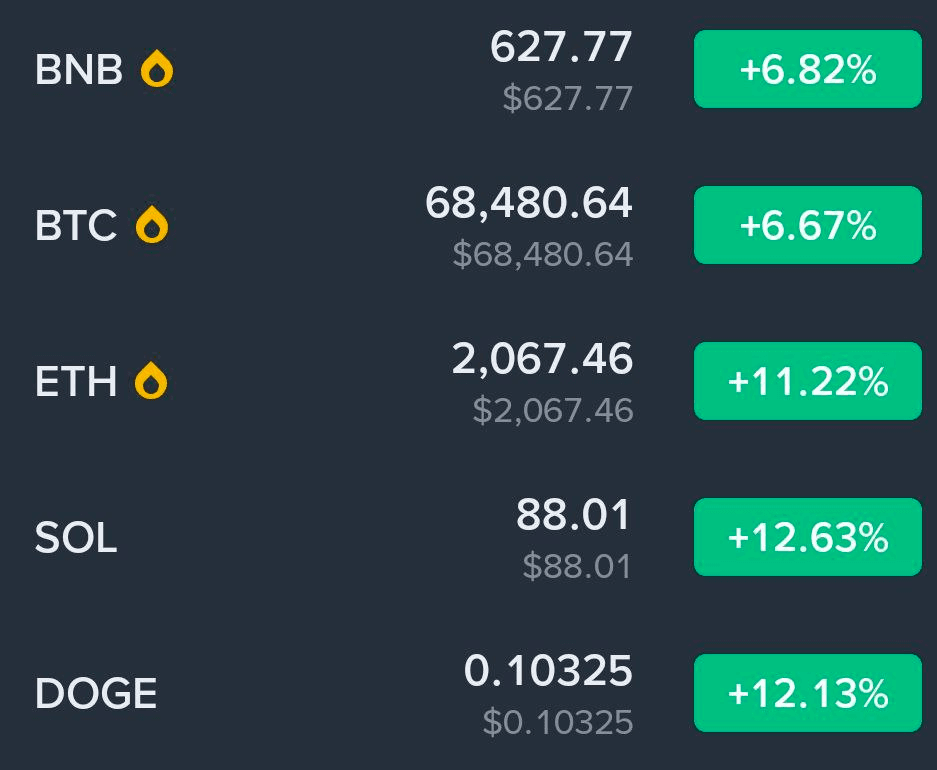Screen dimensions: 937x770
Task: Tap the +6.67% change button for BTC
Action: pos(807,225)
